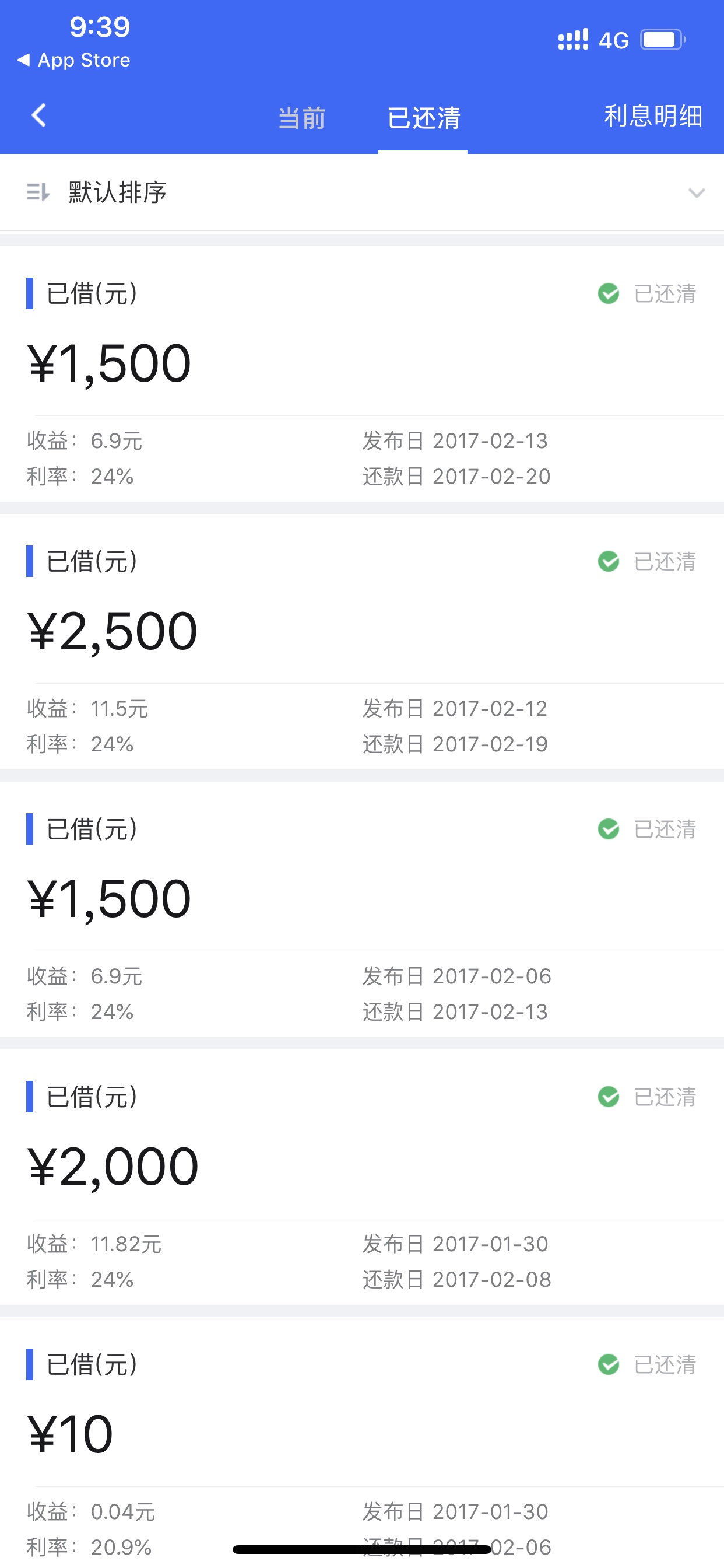Switch to the 当前 tab

[x=302, y=117]
